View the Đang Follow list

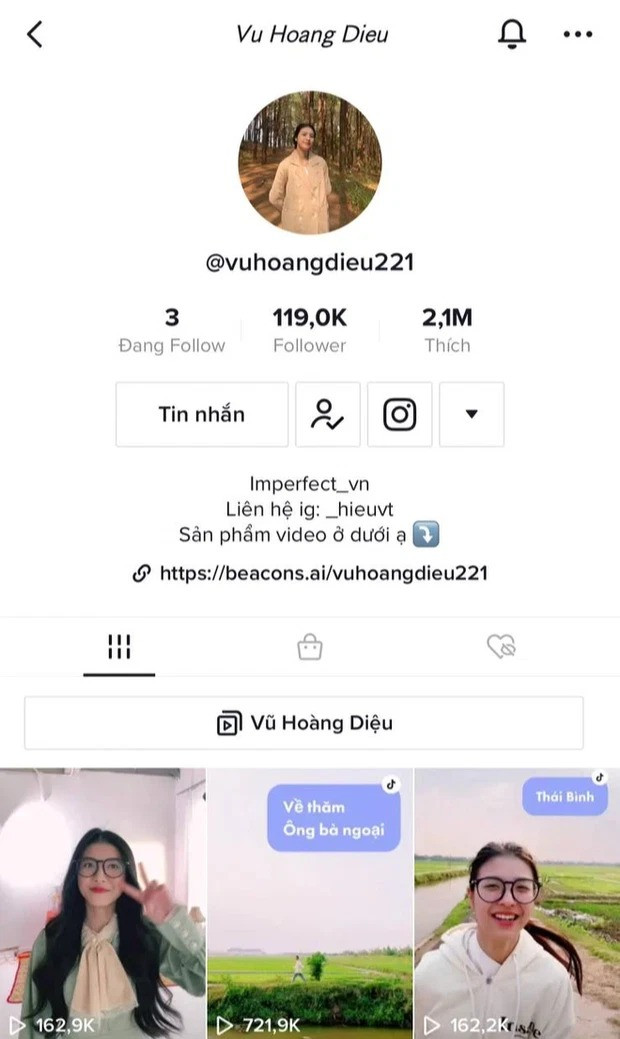[x=171, y=331]
